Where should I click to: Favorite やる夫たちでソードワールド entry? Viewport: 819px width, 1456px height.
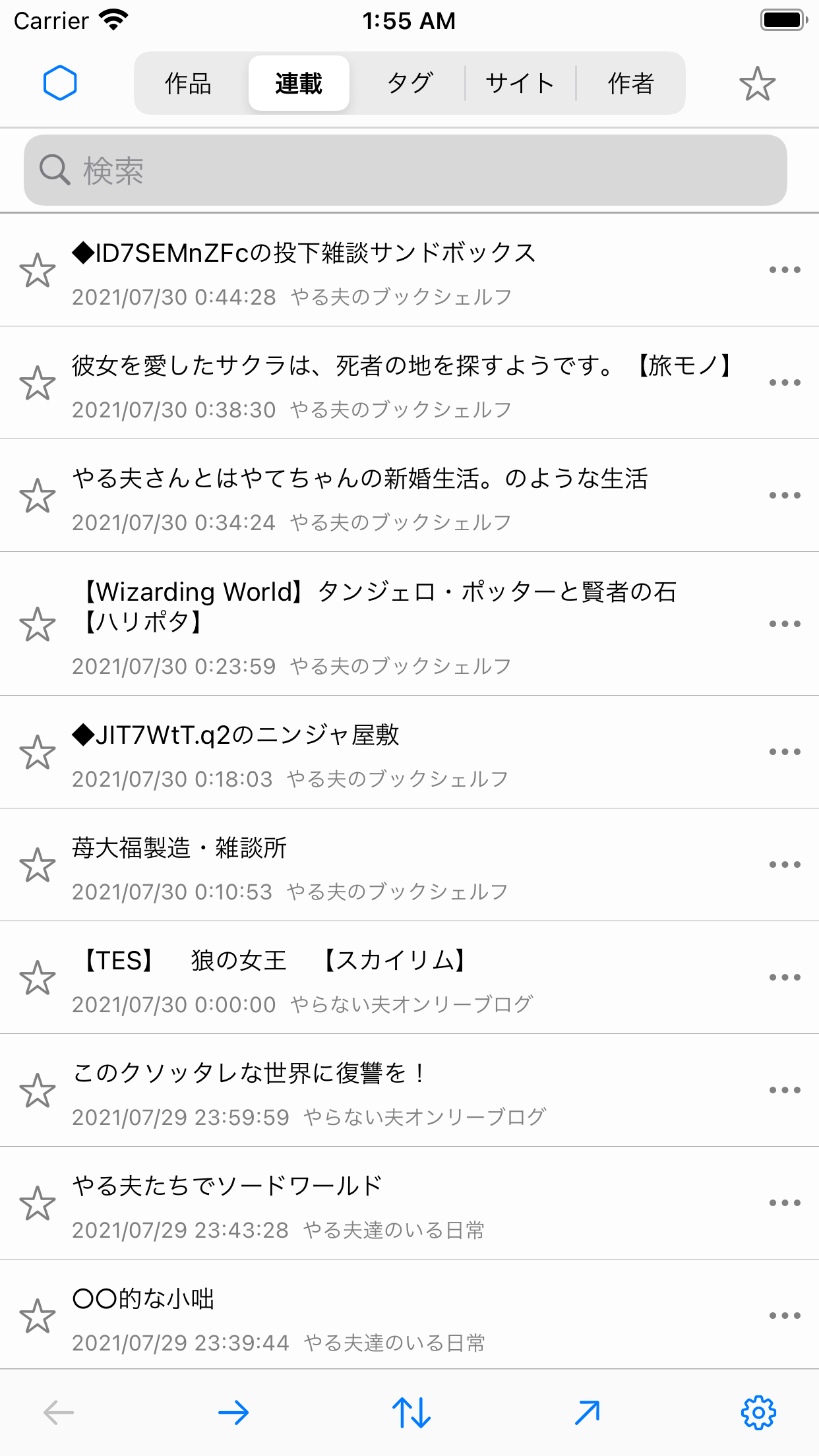(x=38, y=1203)
